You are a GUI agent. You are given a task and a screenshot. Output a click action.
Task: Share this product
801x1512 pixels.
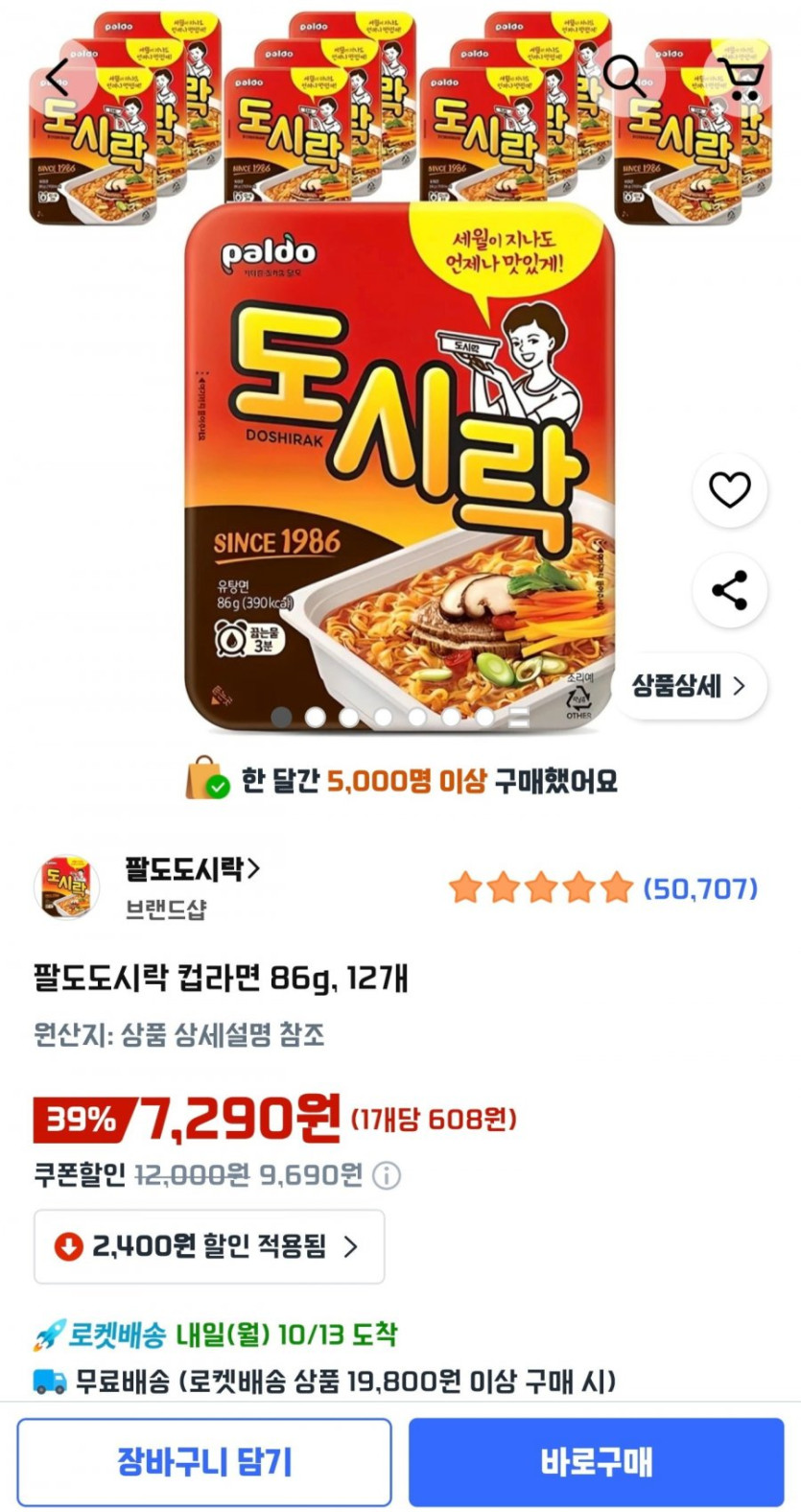click(730, 590)
